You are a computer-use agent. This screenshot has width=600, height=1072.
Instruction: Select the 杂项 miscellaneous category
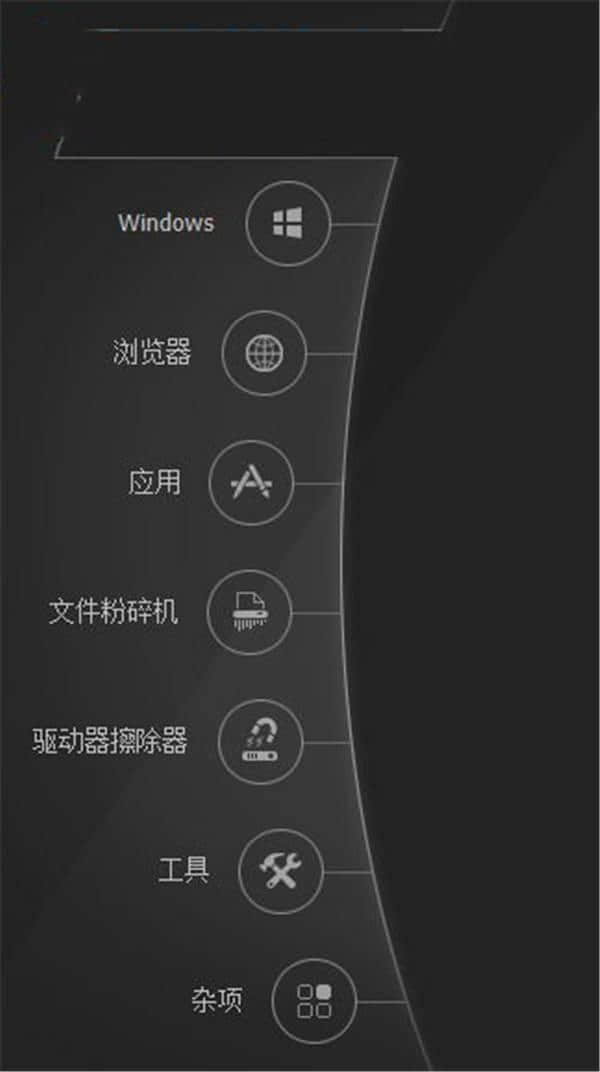coord(314,1000)
